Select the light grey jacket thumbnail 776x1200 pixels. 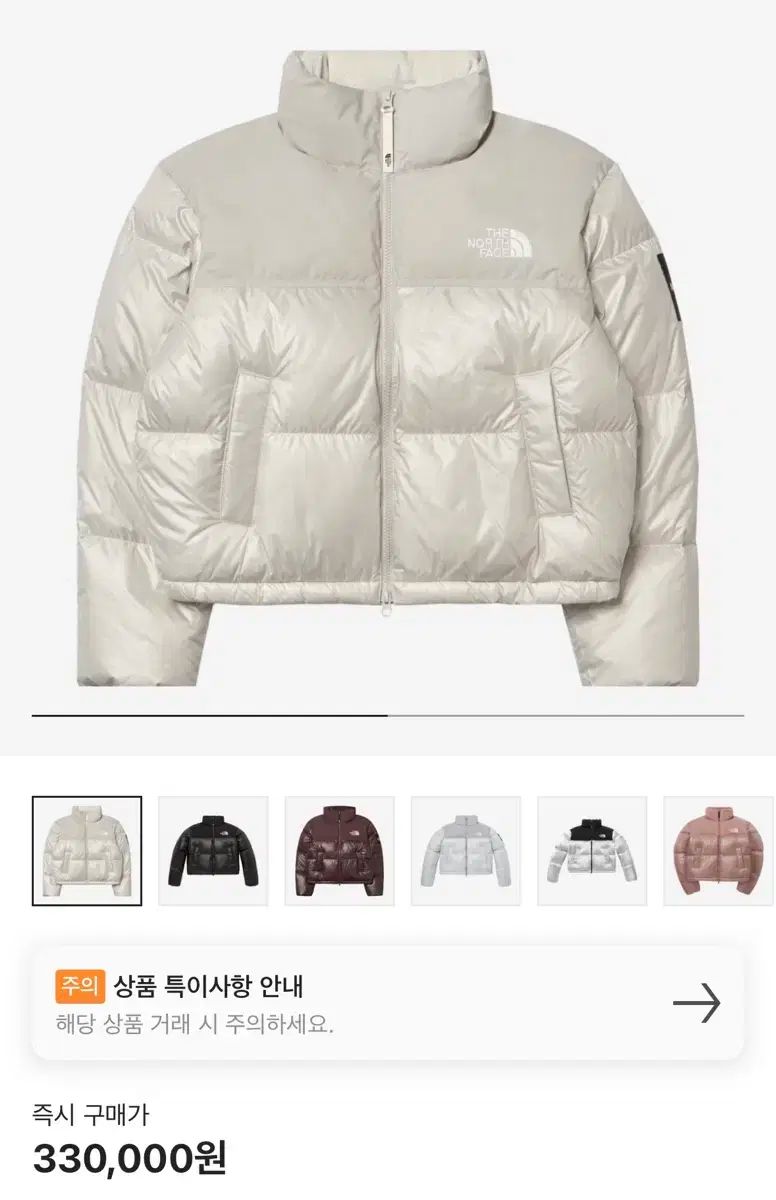pyautogui.click(x=465, y=851)
